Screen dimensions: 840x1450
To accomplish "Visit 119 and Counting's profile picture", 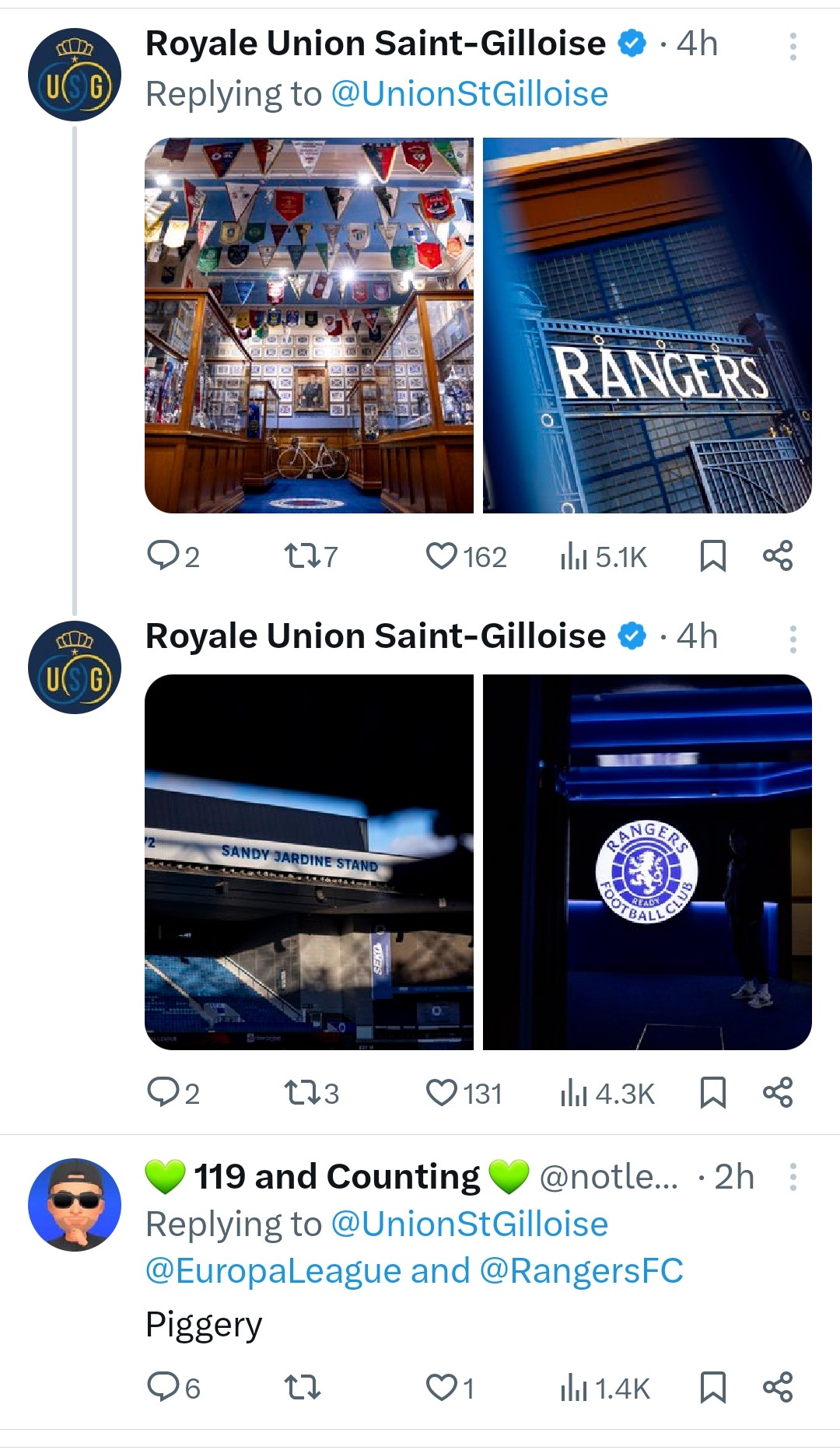I will (x=75, y=1205).
